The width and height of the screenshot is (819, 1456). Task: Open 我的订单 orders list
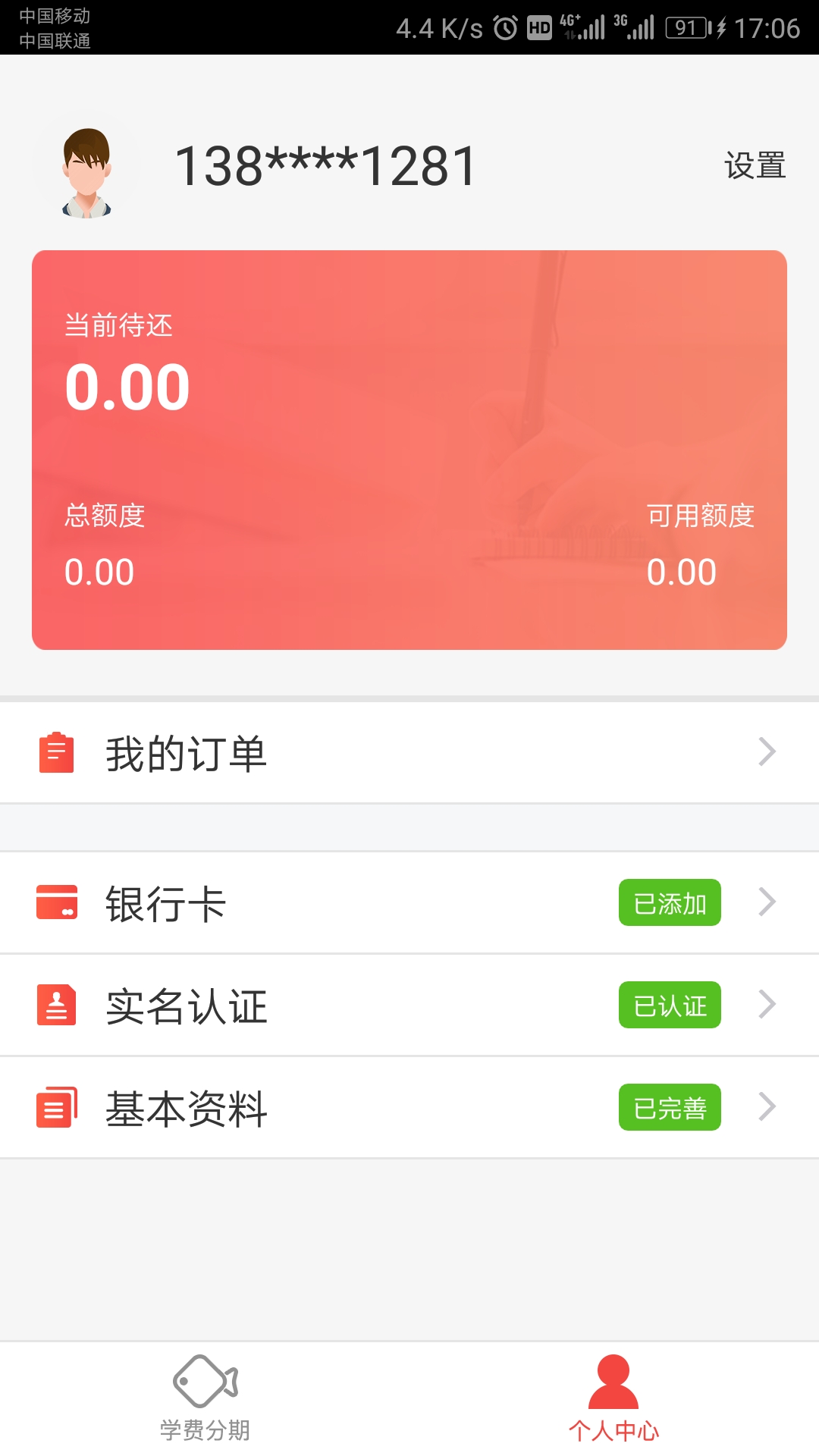point(409,753)
